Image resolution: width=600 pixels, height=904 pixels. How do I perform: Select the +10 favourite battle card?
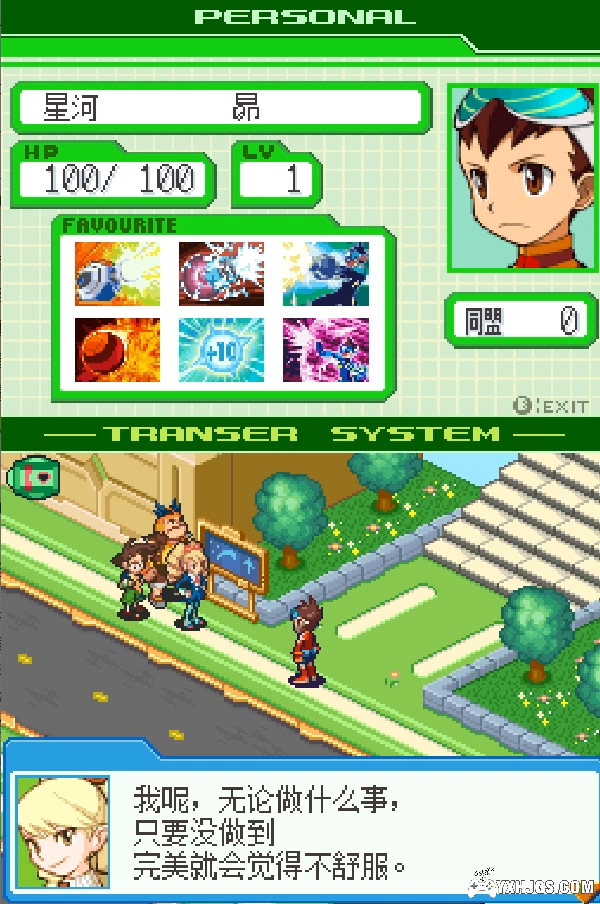point(221,350)
